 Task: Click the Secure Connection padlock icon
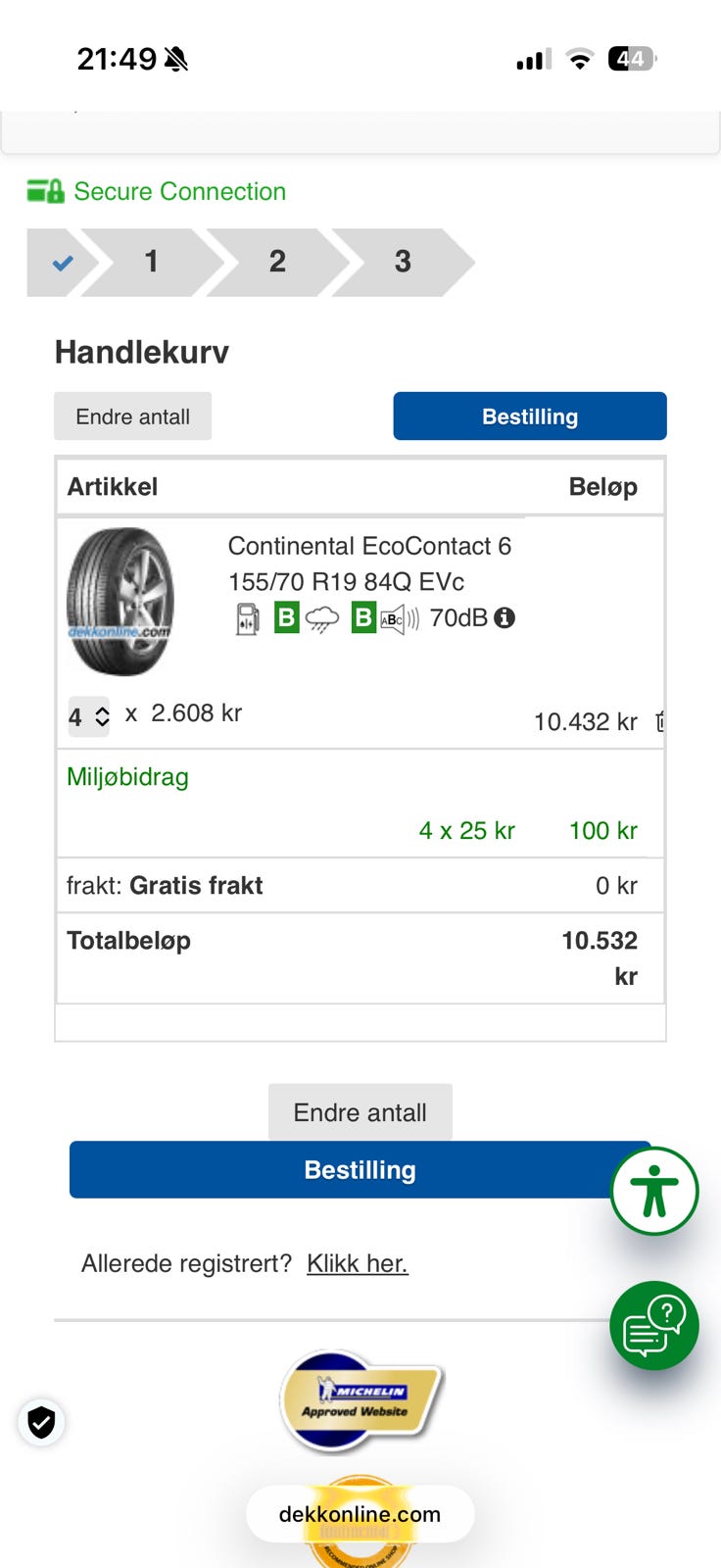43,190
